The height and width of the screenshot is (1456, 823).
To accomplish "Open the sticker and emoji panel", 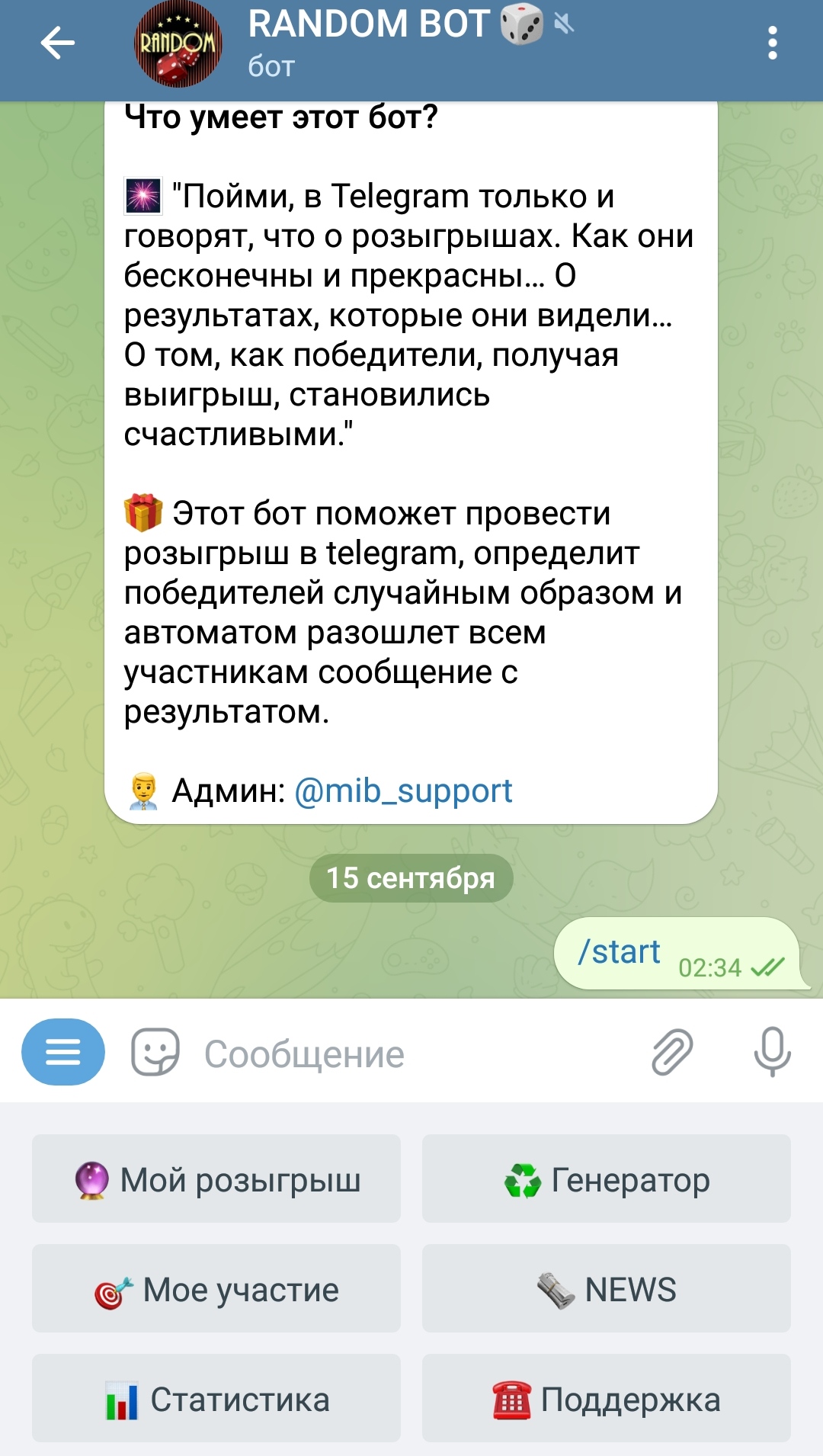I will pyautogui.click(x=155, y=1053).
